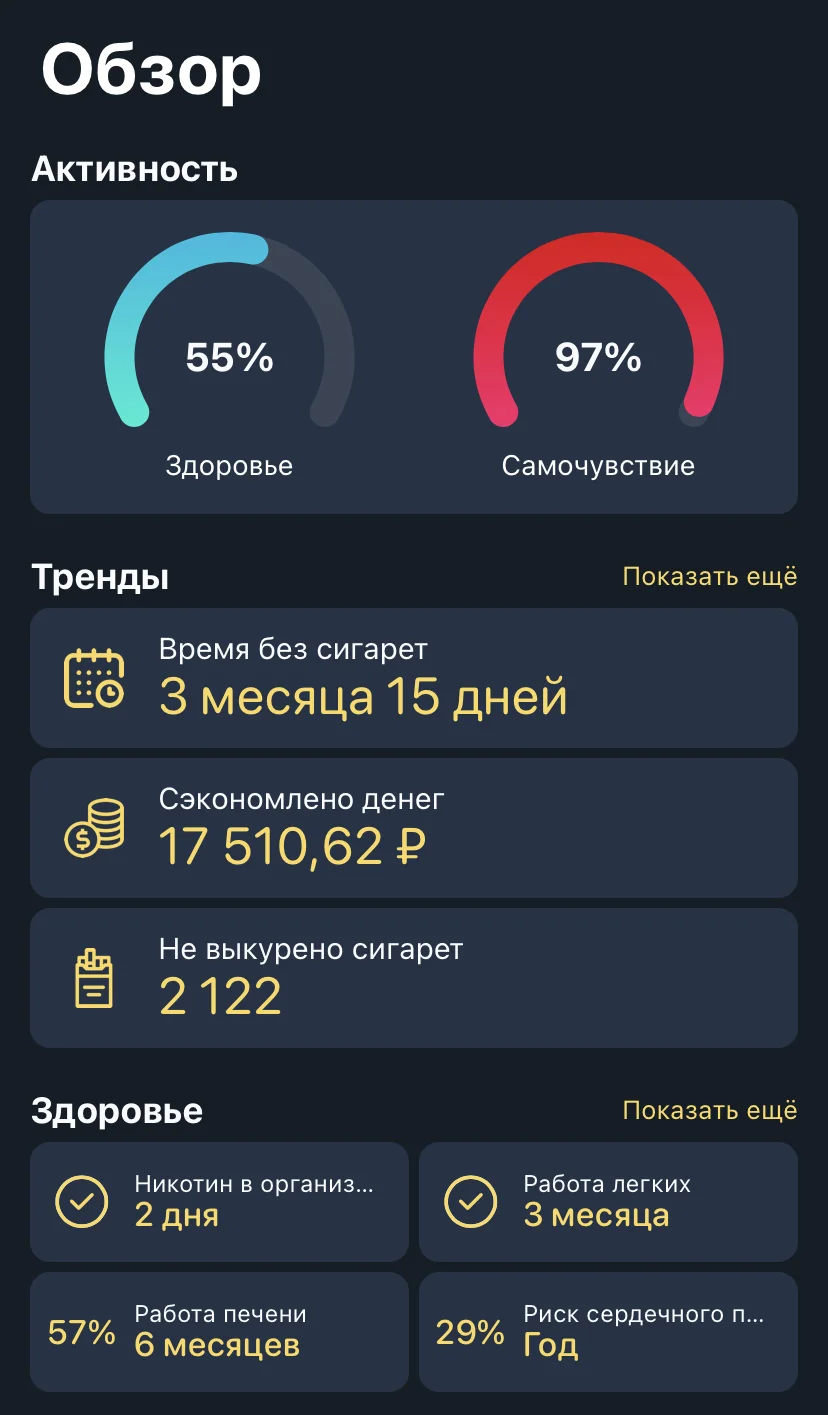Select the 'Время без сигарет' card
The height and width of the screenshot is (1415, 828).
coord(414,678)
